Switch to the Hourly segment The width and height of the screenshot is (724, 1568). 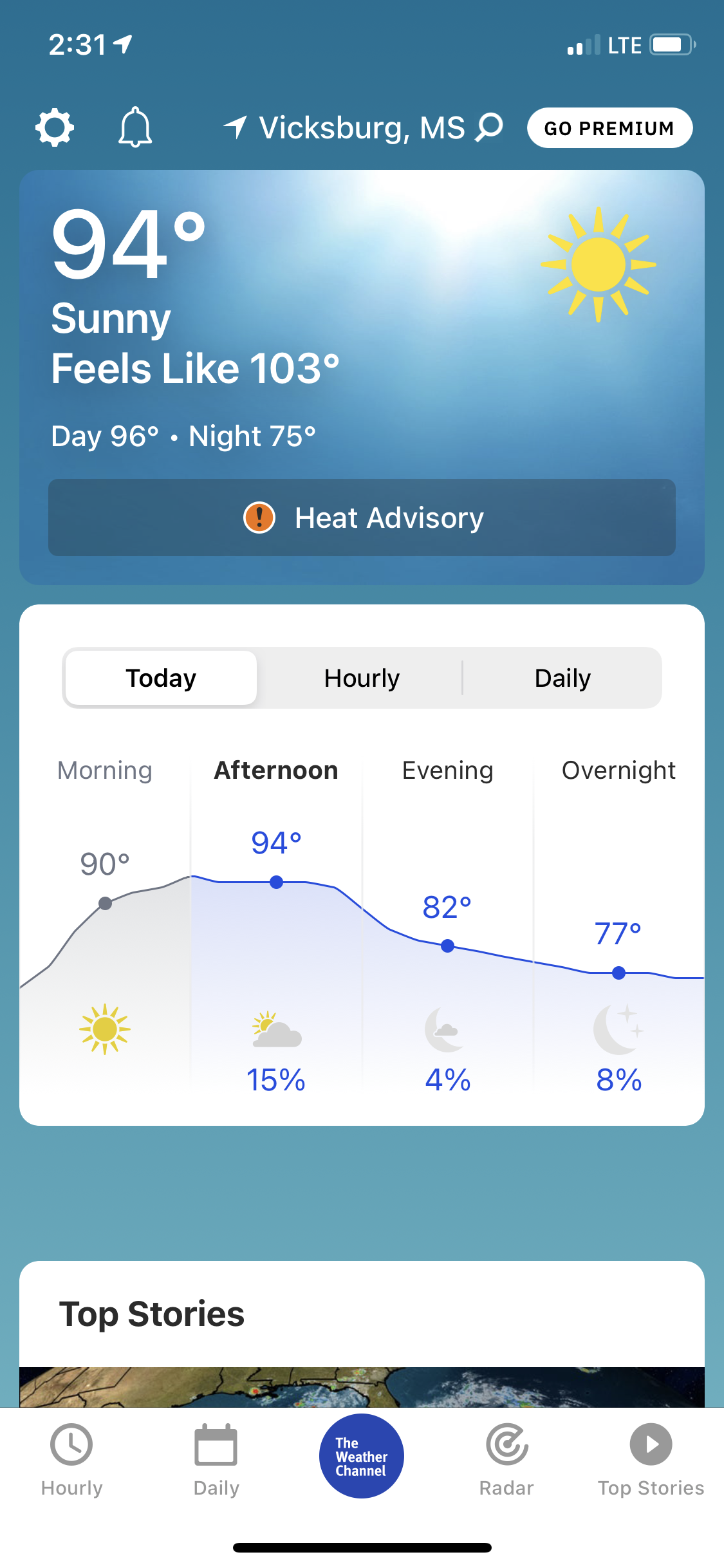362,678
